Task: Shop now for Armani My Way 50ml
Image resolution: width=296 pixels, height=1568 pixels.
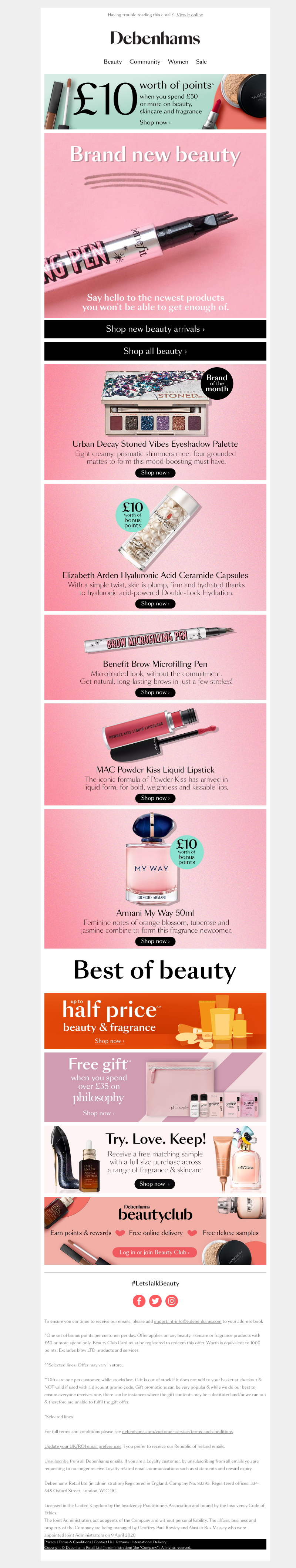Action: coord(155,941)
